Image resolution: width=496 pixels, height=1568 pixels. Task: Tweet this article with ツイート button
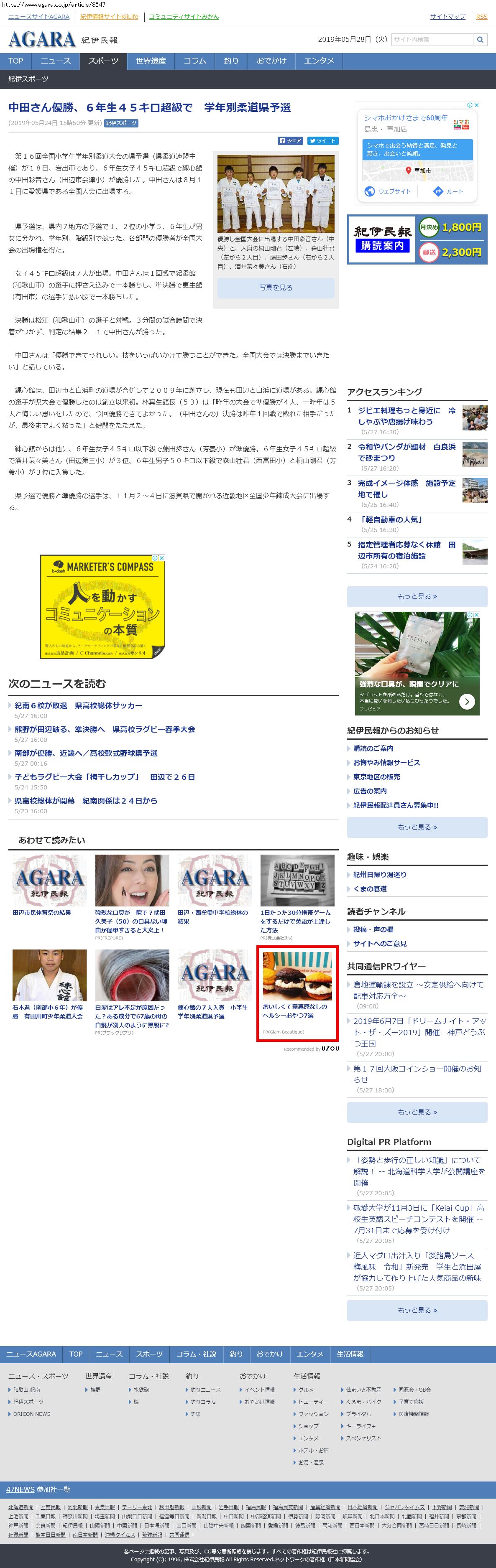[x=322, y=140]
